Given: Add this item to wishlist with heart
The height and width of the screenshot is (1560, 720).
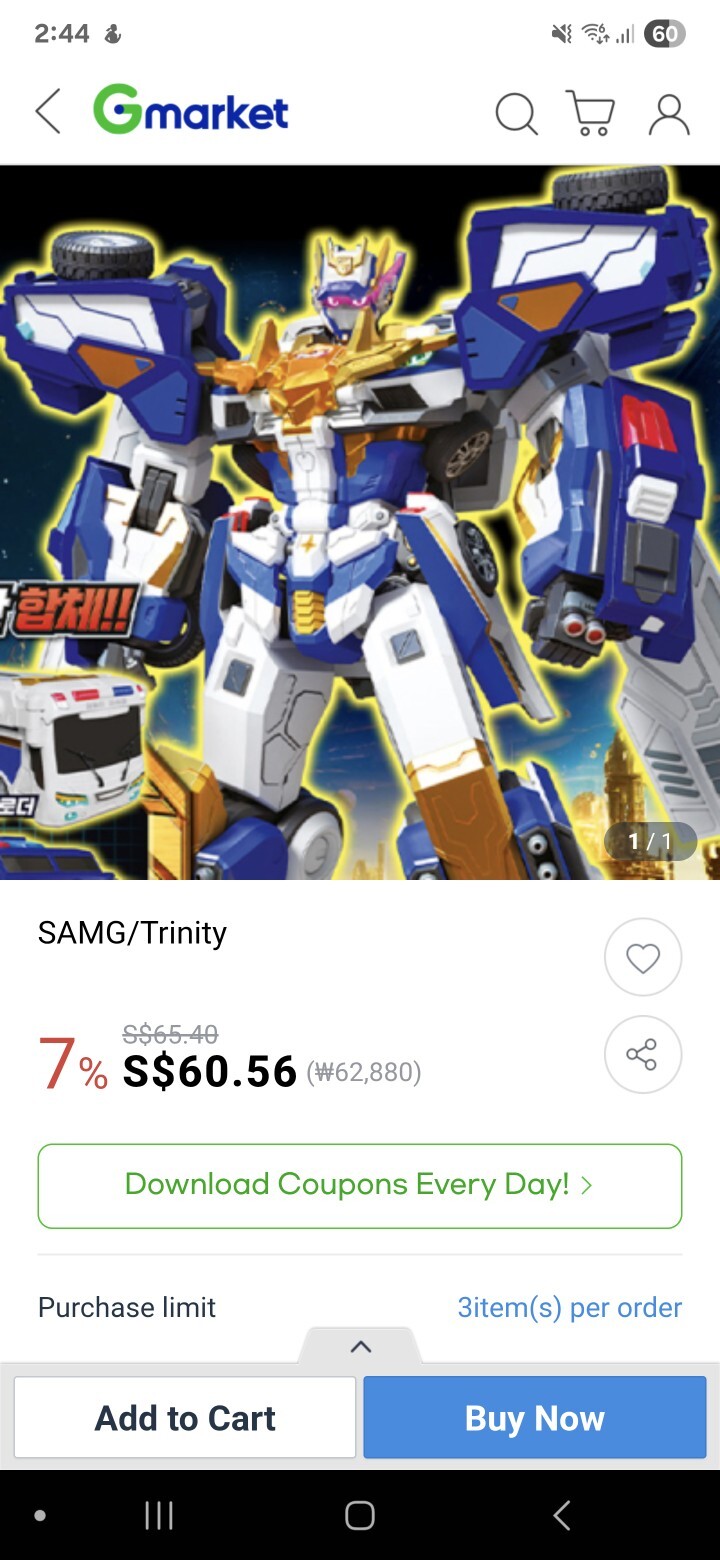Looking at the screenshot, I should point(643,958).
